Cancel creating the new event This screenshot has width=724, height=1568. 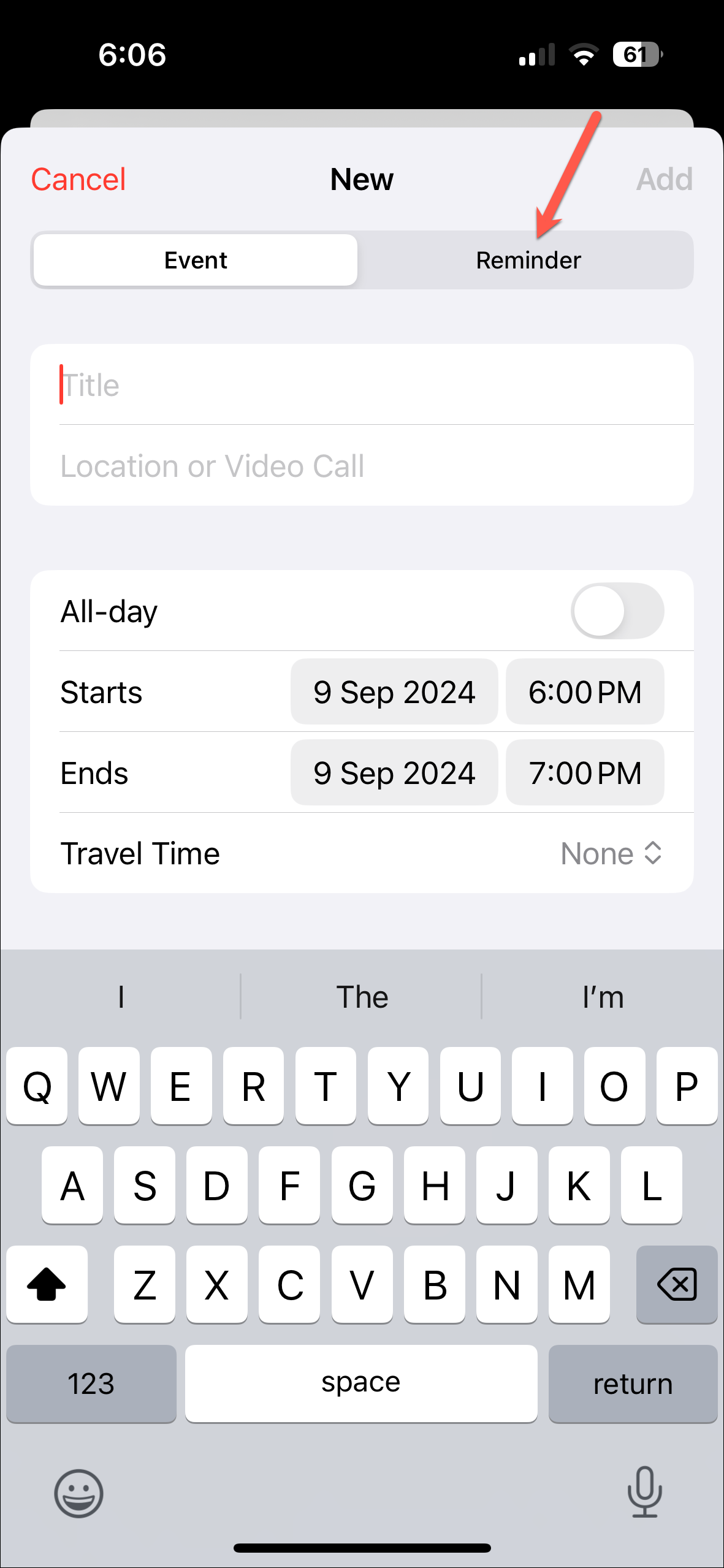(78, 179)
